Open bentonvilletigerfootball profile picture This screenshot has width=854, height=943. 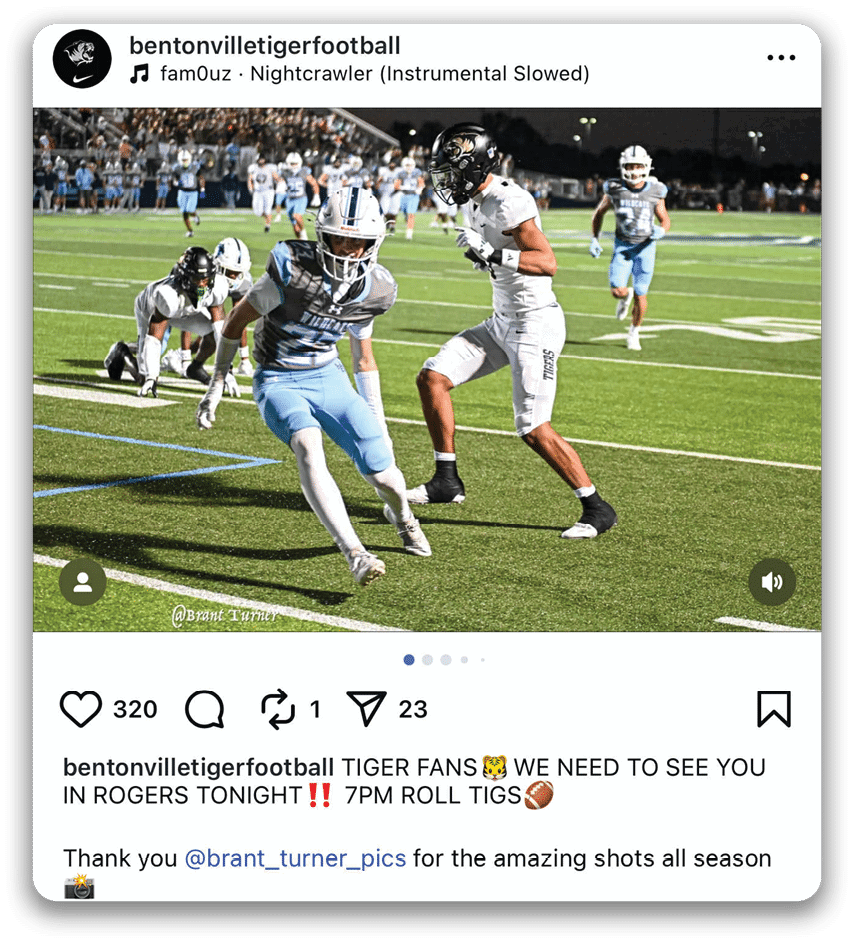click(x=82, y=58)
